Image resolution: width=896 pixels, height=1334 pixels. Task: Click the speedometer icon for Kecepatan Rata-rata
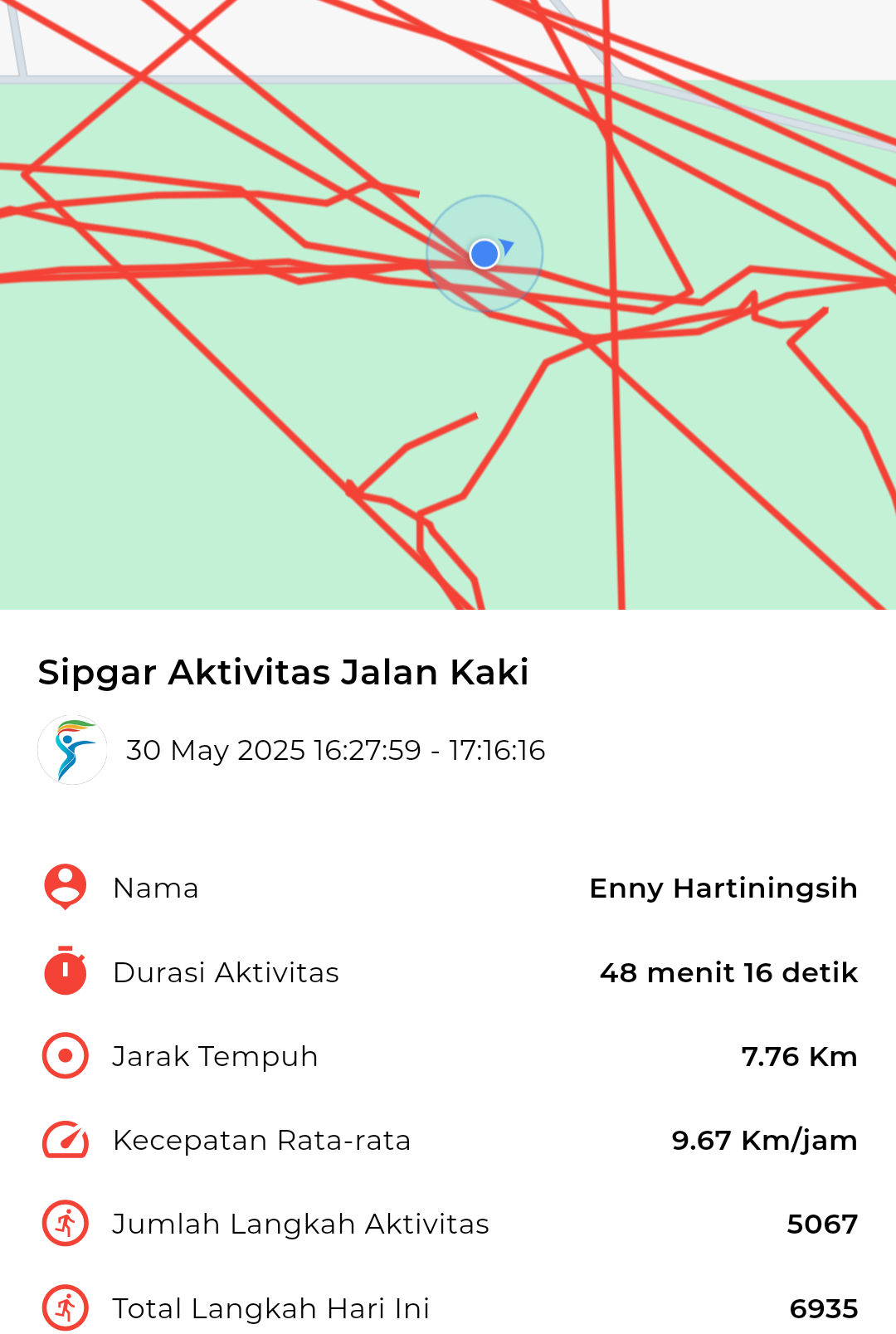pyautogui.click(x=64, y=1138)
